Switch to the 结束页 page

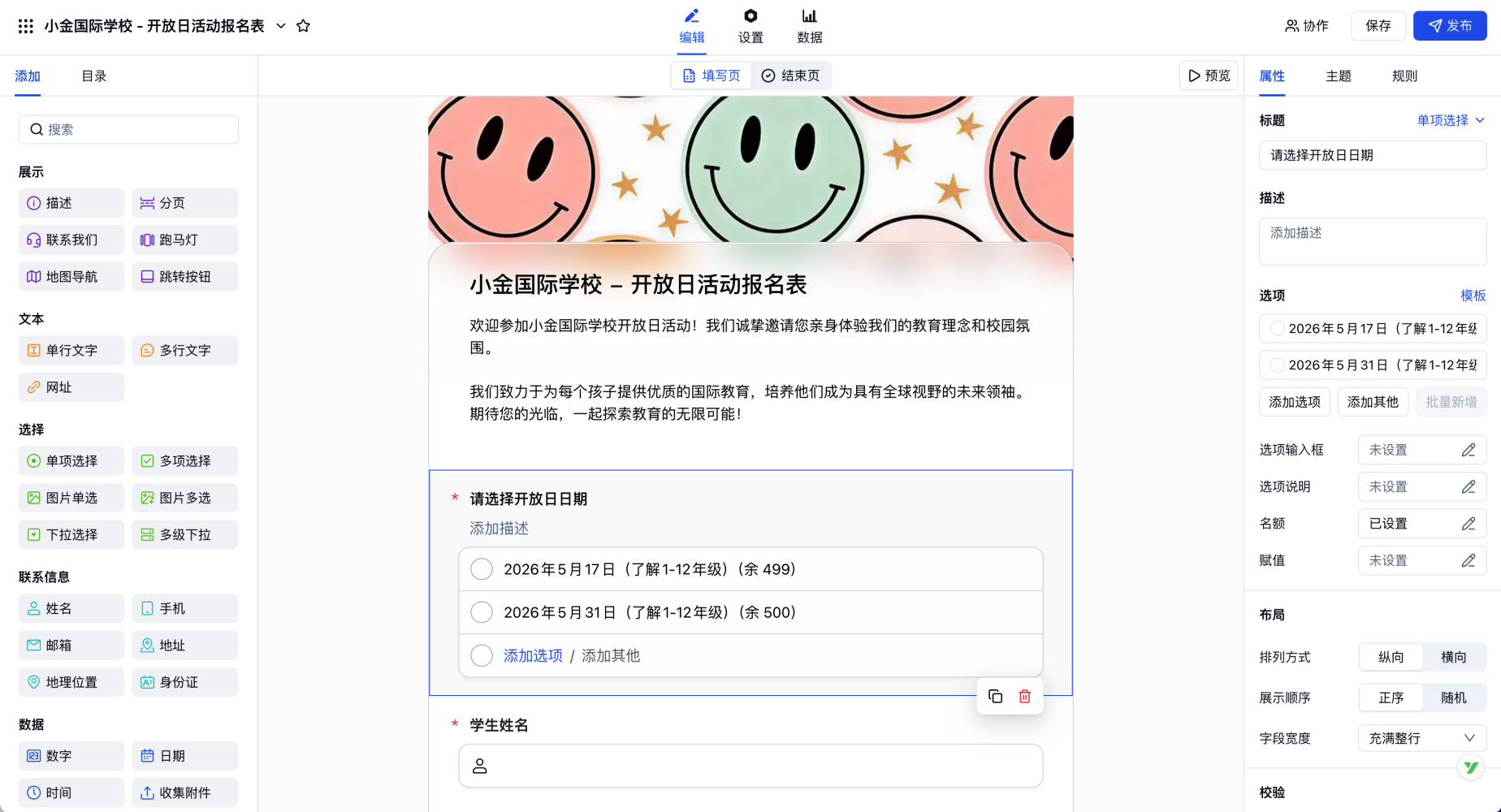790,76
